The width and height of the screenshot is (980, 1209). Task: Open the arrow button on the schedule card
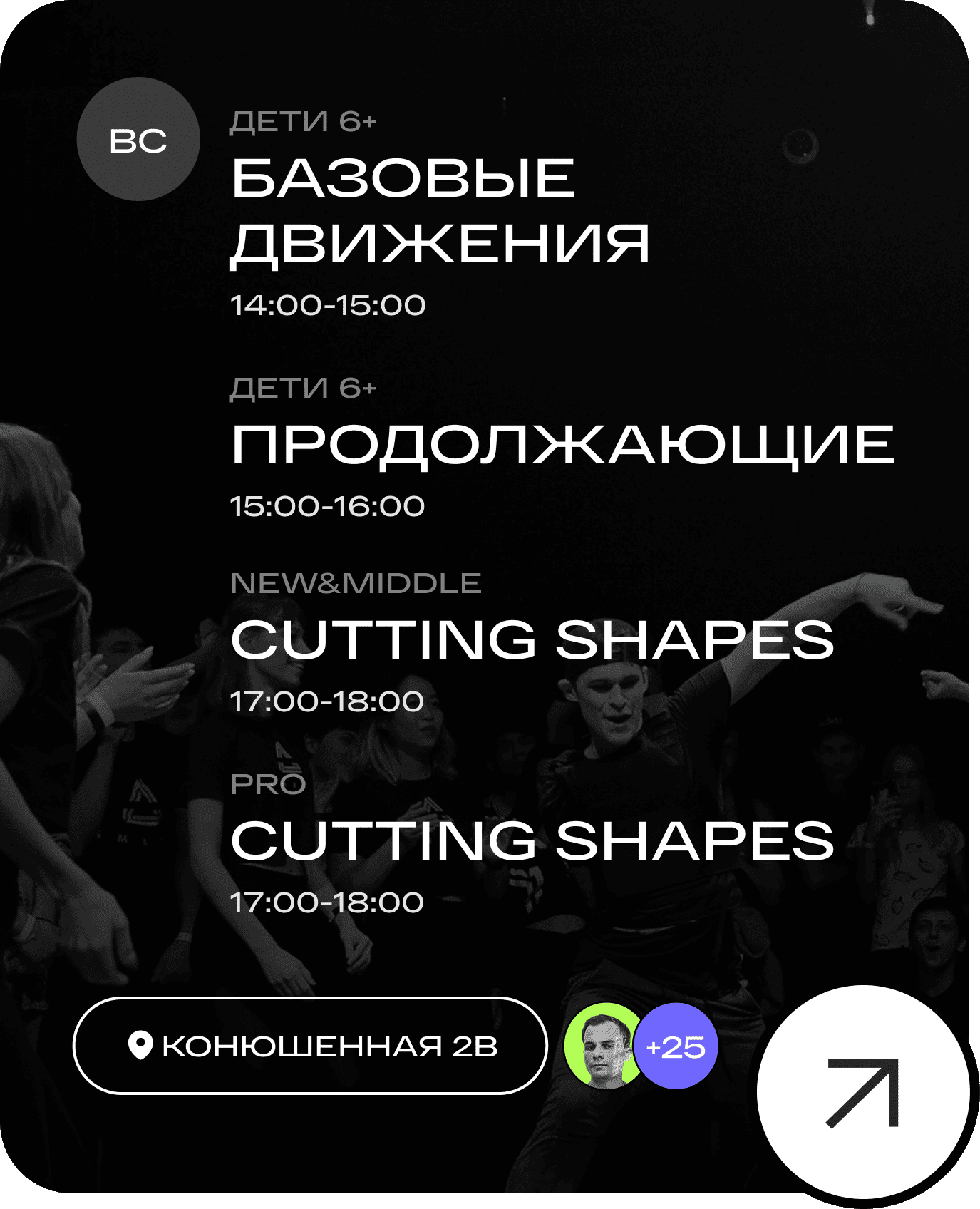862,1093
